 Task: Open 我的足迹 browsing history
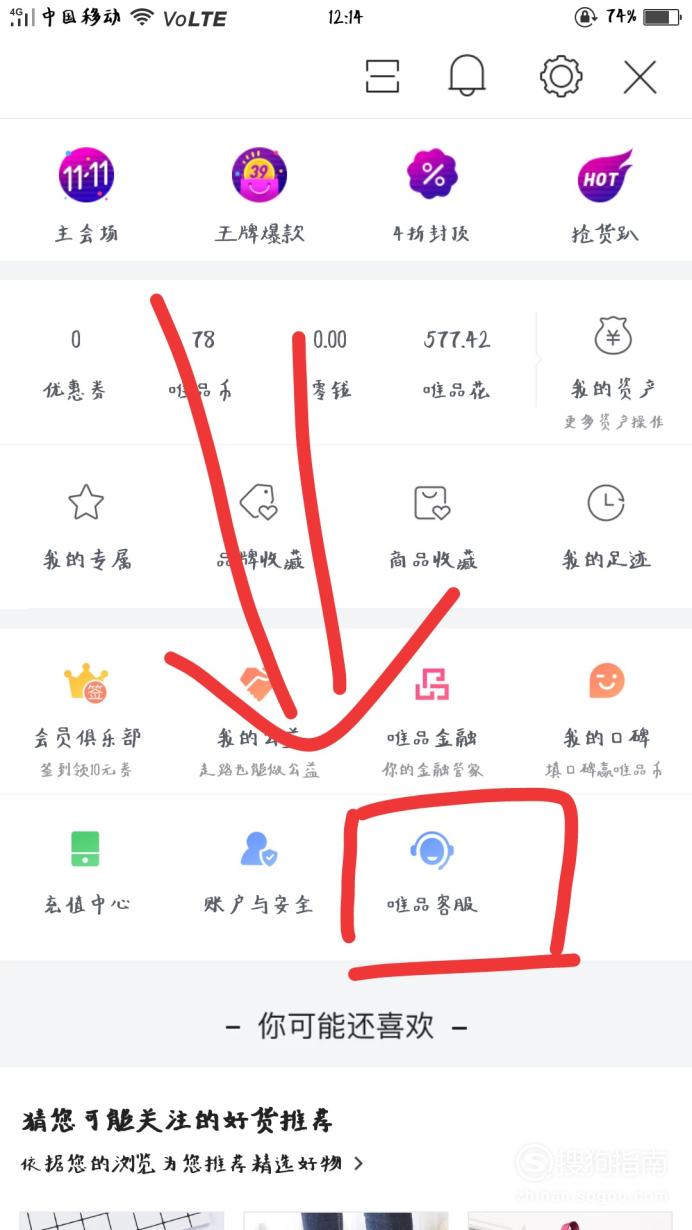[x=606, y=527]
